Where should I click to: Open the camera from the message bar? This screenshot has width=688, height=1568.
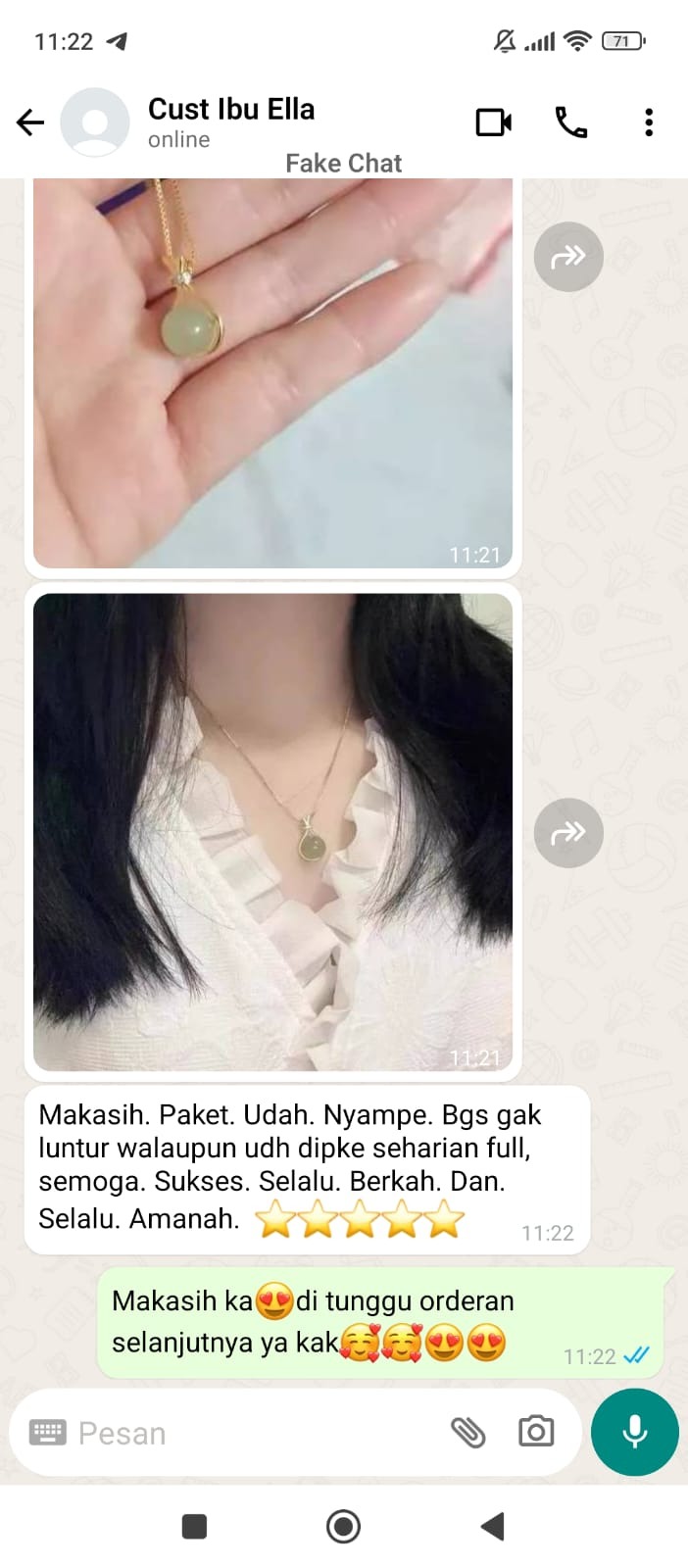coord(536,1433)
